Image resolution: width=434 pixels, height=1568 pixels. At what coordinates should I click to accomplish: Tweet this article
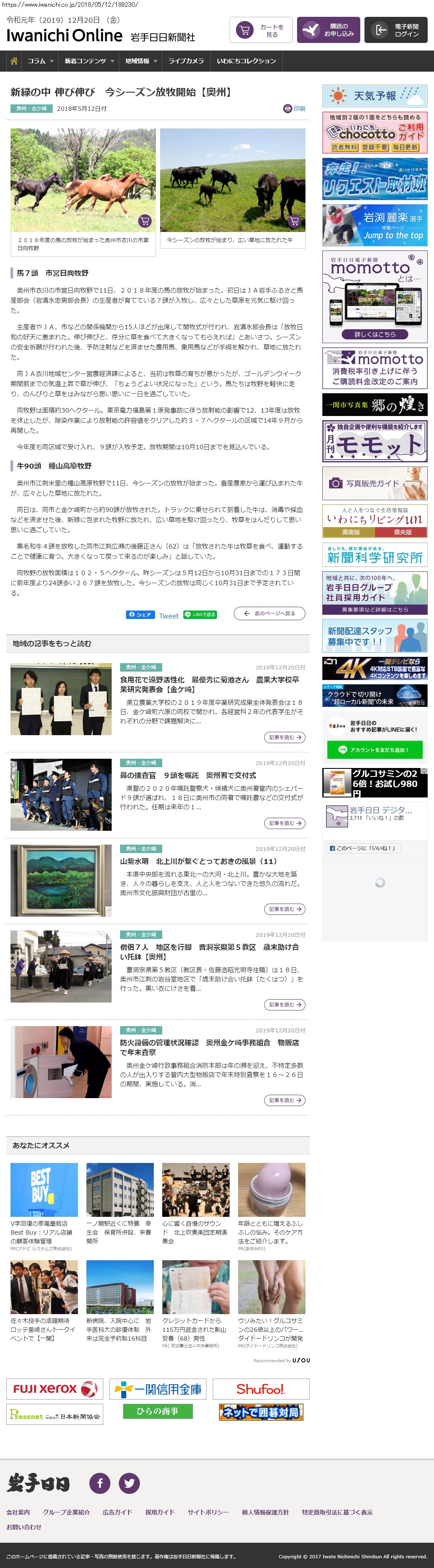click(169, 616)
